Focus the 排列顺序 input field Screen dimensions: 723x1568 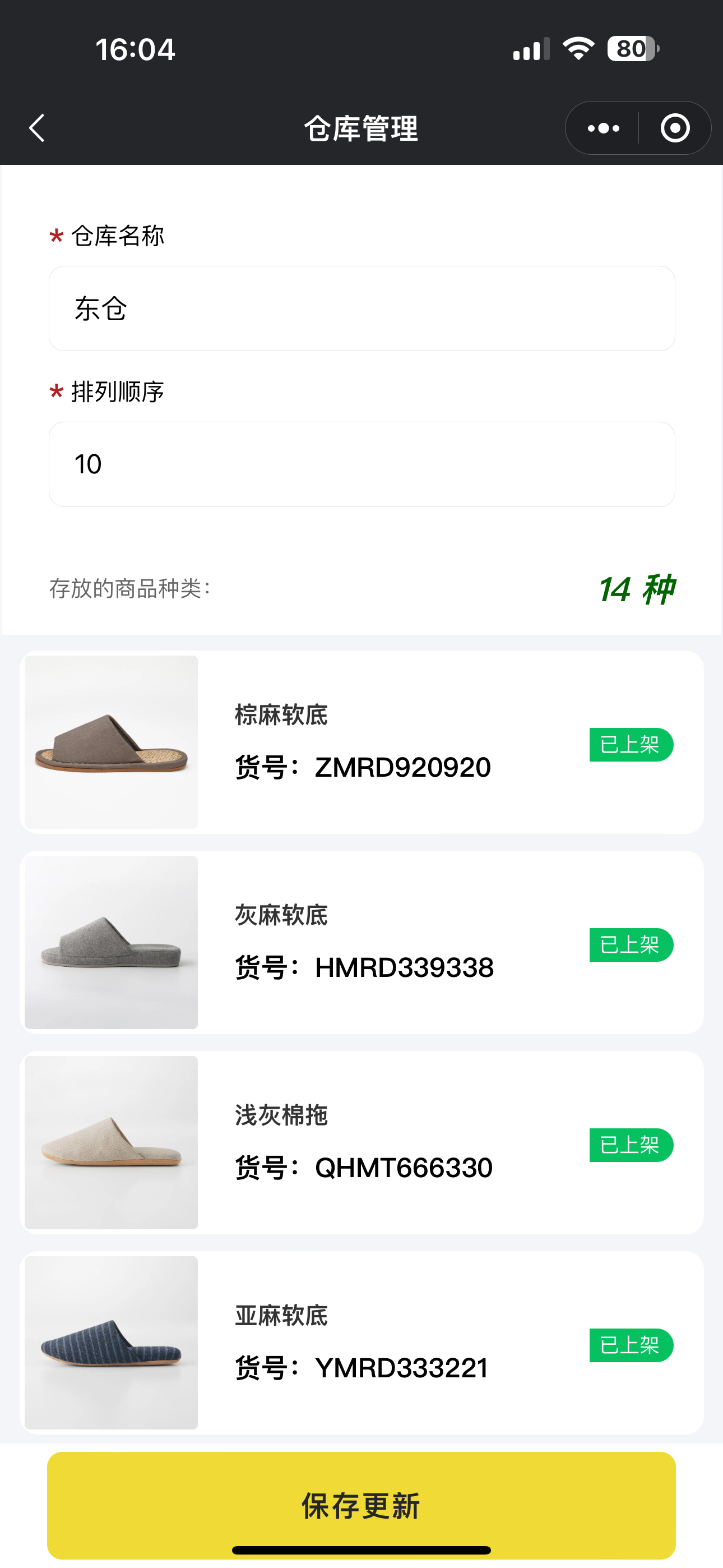click(x=361, y=464)
